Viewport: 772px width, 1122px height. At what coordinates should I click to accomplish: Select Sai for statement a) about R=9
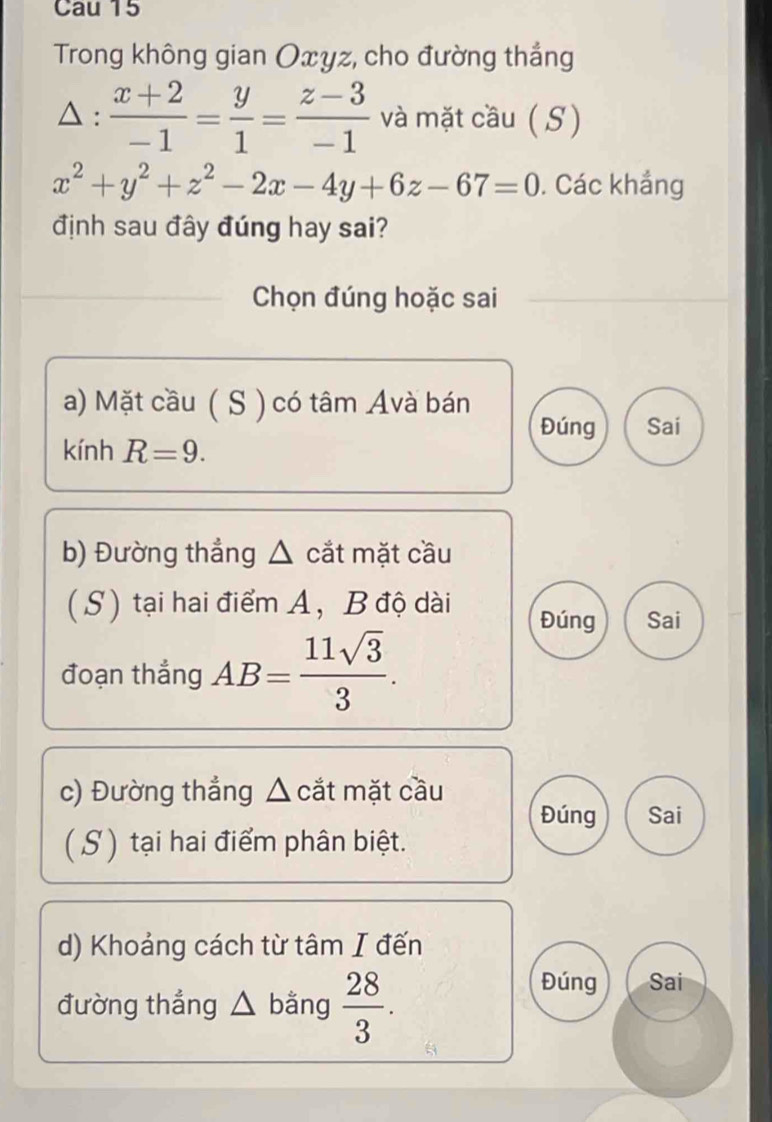661,426
